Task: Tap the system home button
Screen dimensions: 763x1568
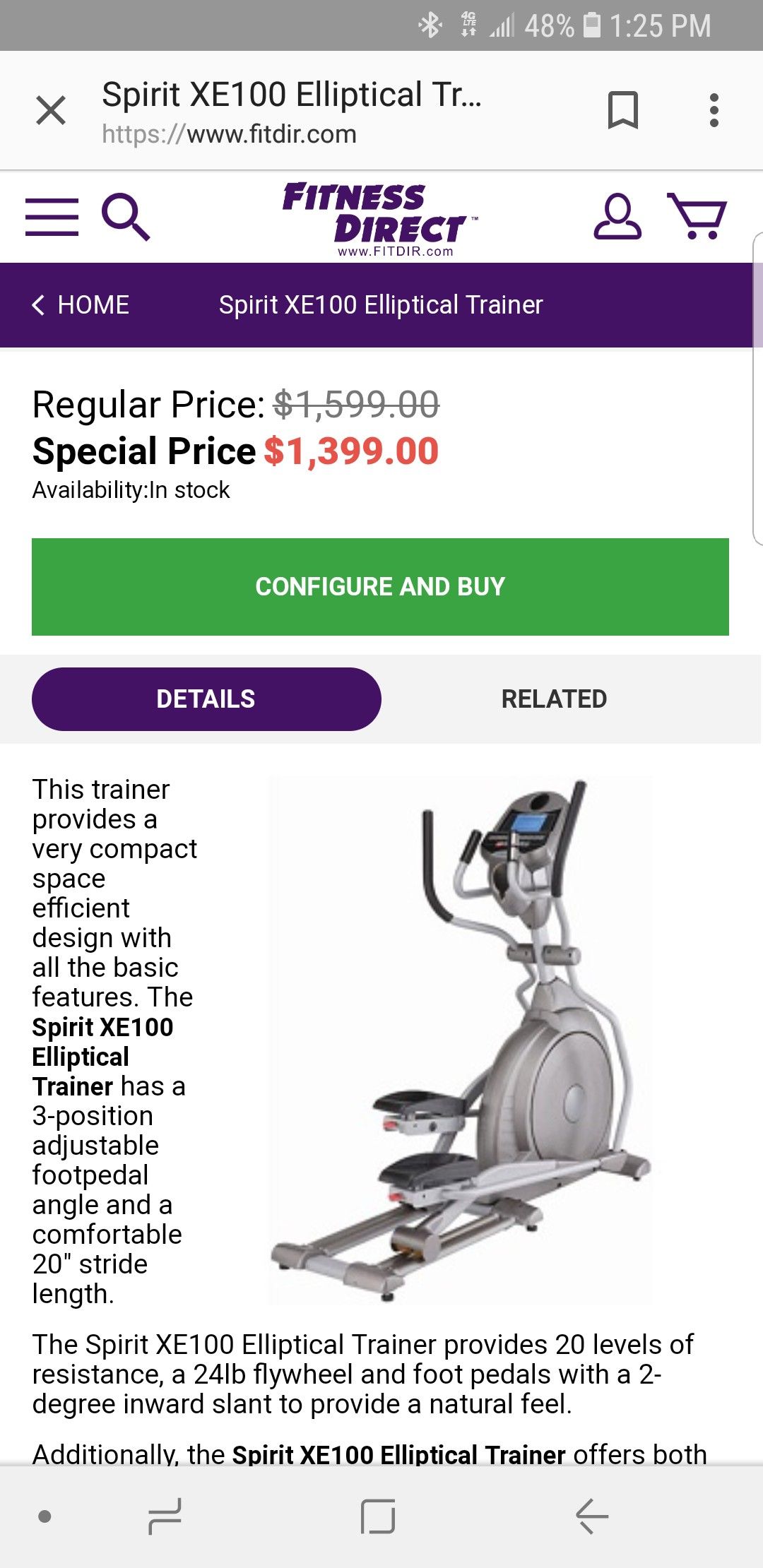Action: pyautogui.click(x=377, y=1516)
